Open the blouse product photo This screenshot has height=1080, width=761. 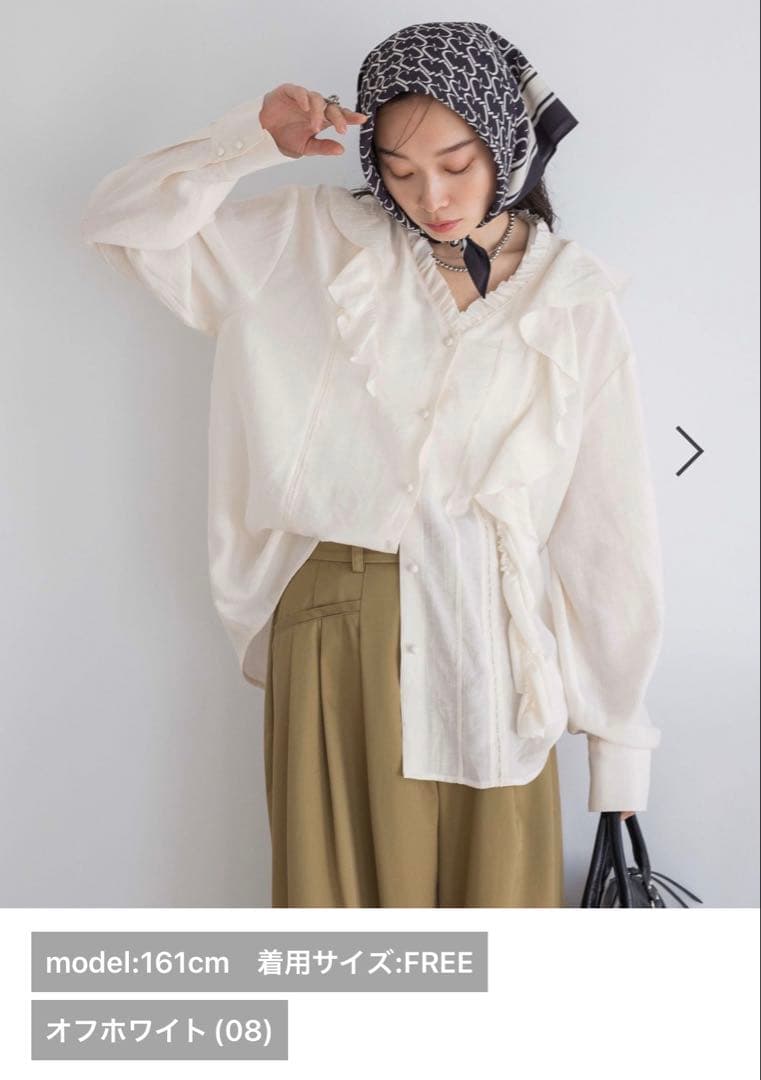[380, 454]
